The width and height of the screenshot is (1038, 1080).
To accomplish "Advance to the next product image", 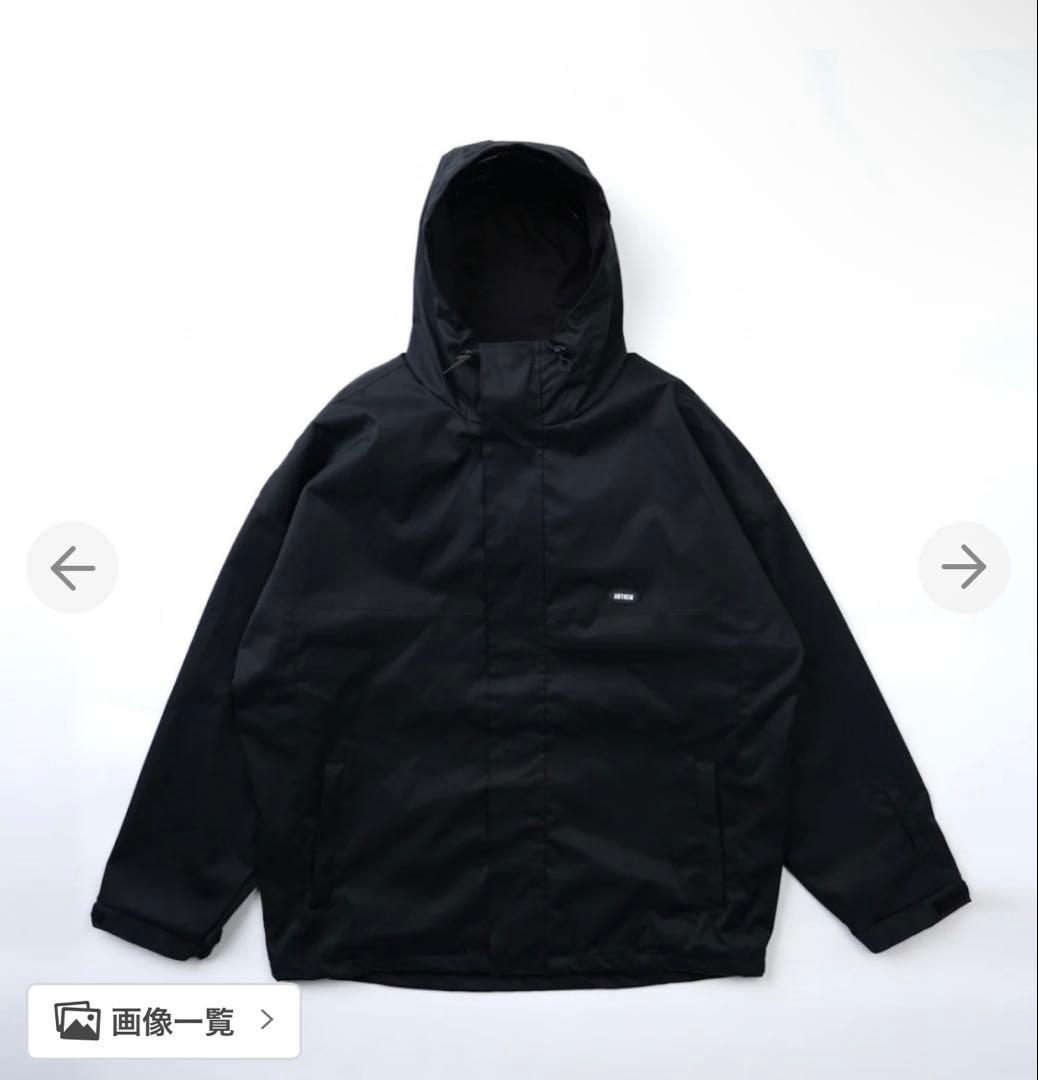I will pos(964,568).
